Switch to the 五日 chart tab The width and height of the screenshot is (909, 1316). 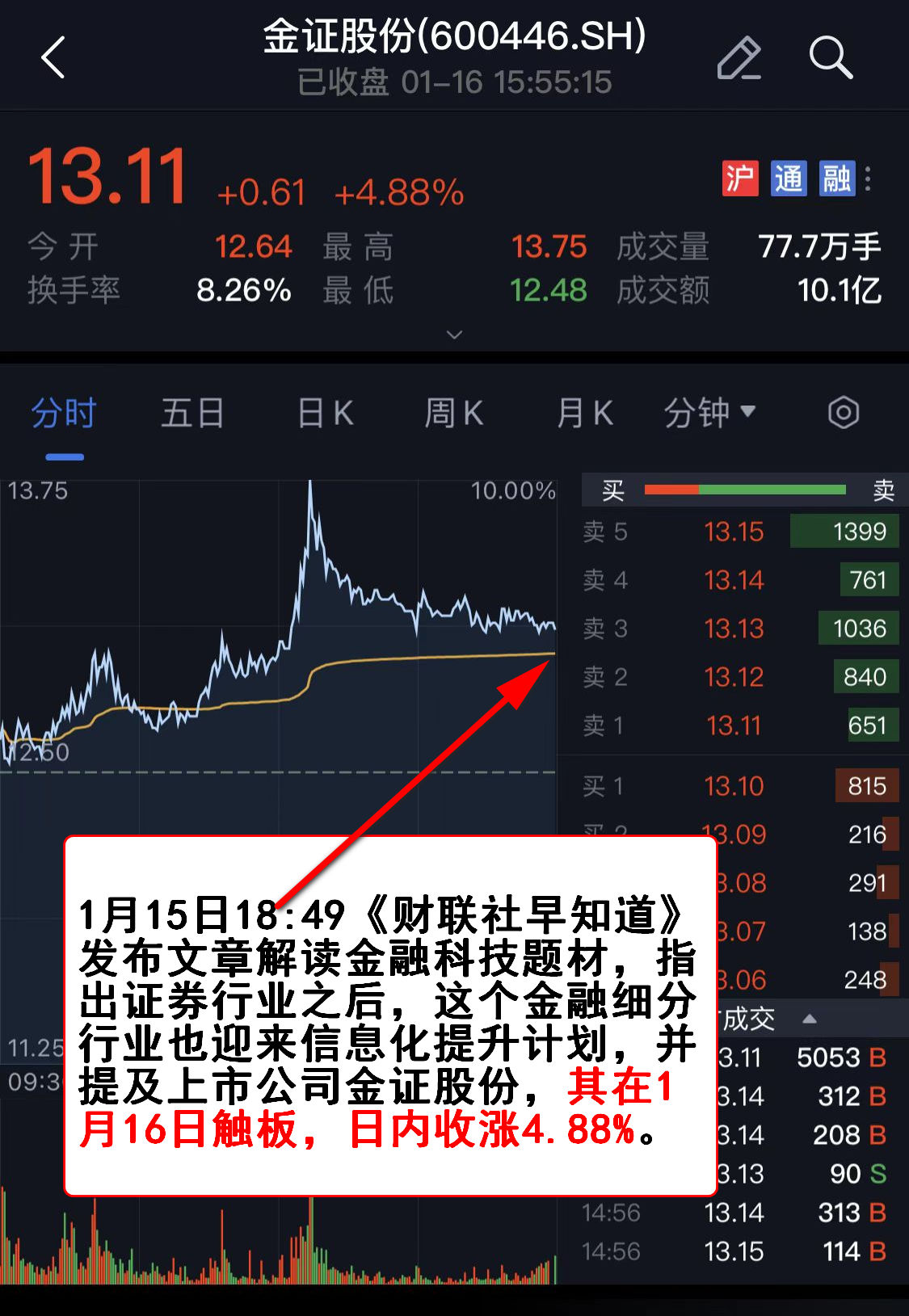tap(192, 414)
